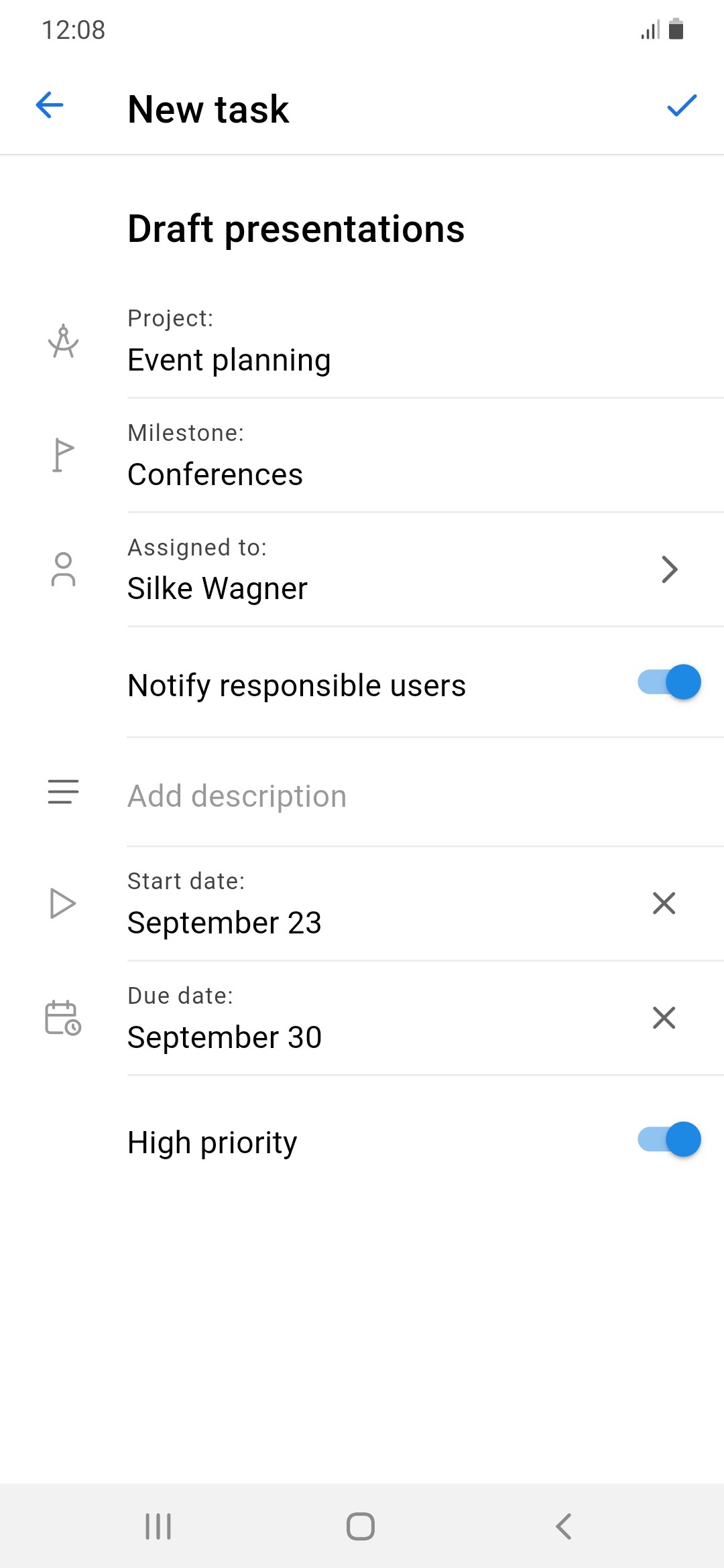The height and width of the screenshot is (1568, 724).
Task: Save the task with the checkmark
Action: click(x=682, y=106)
